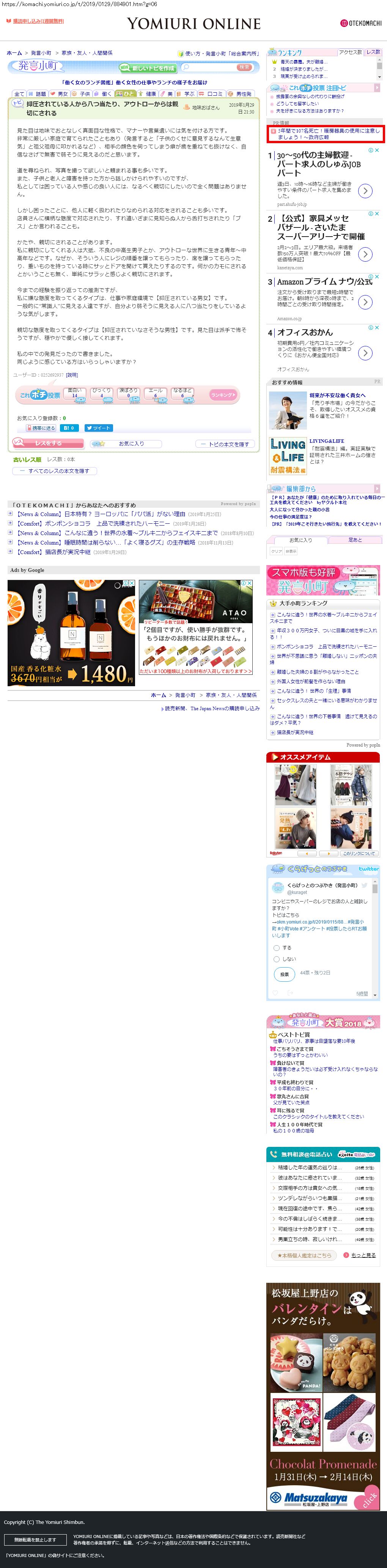387x1568 pixels.
Task: Add this topic to お気に入り
Action: tap(127, 444)
